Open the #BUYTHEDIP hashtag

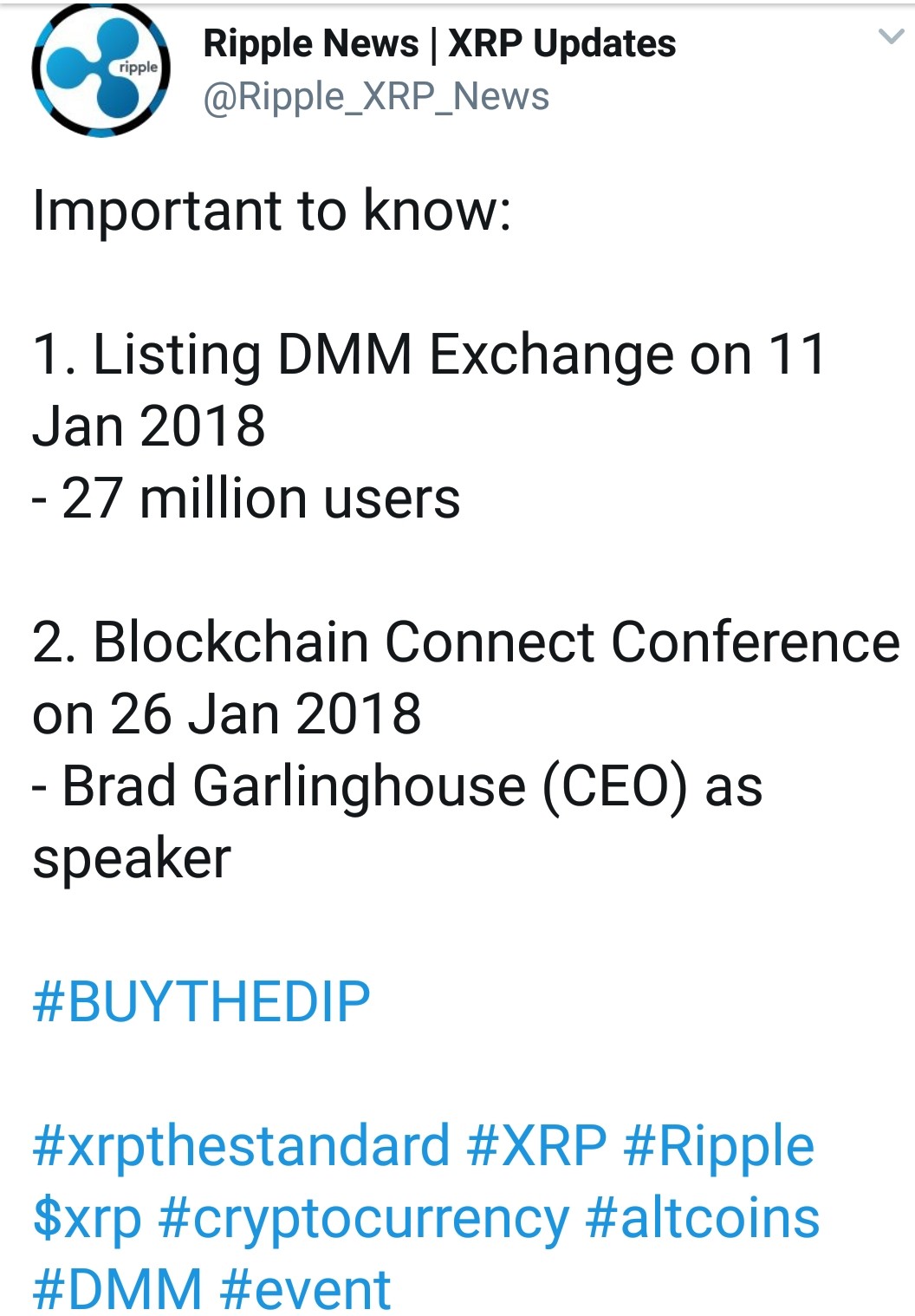pyautogui.click(x=201, y=1001)
